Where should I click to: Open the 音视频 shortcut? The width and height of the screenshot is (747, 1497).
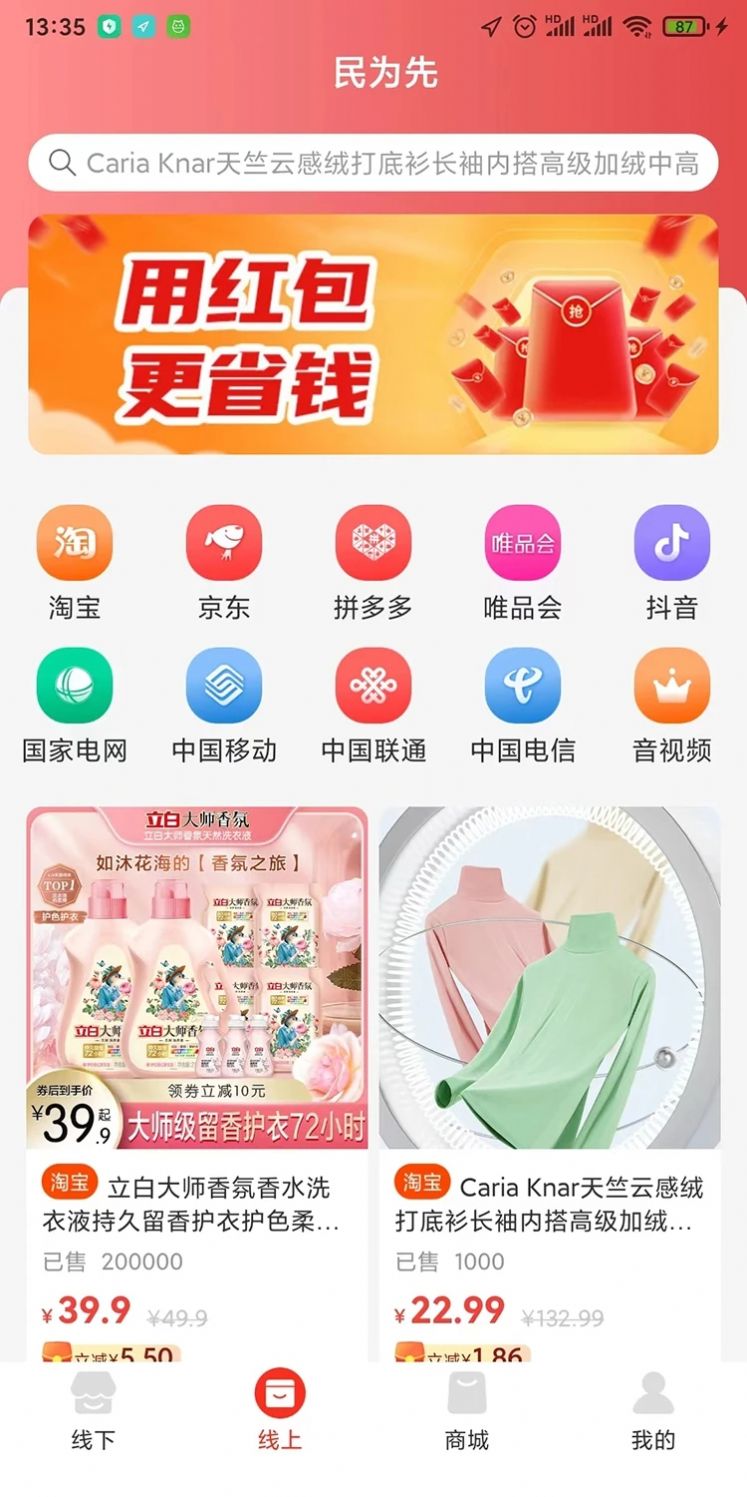click(671, 686)
